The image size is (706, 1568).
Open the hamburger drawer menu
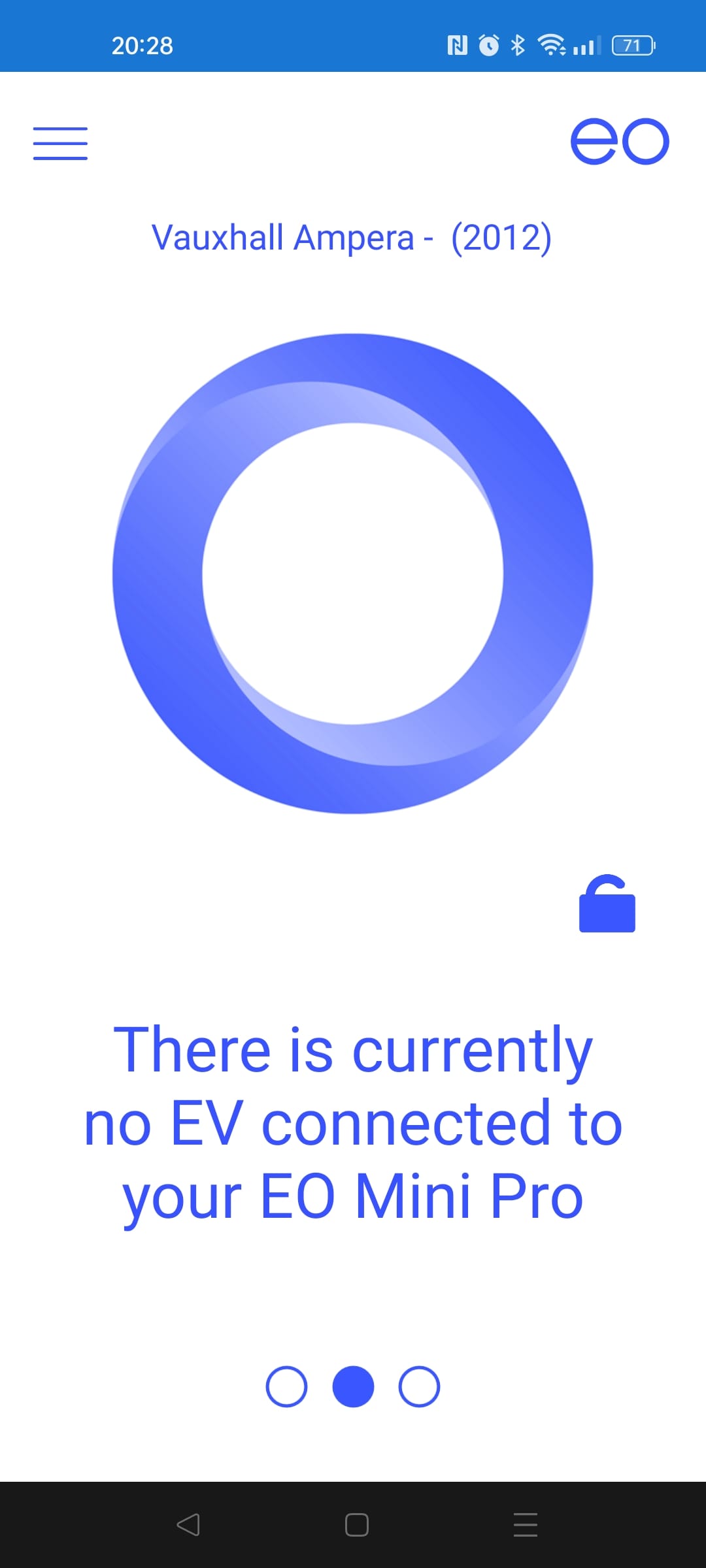pyautogui.click(x=60, y=144)
